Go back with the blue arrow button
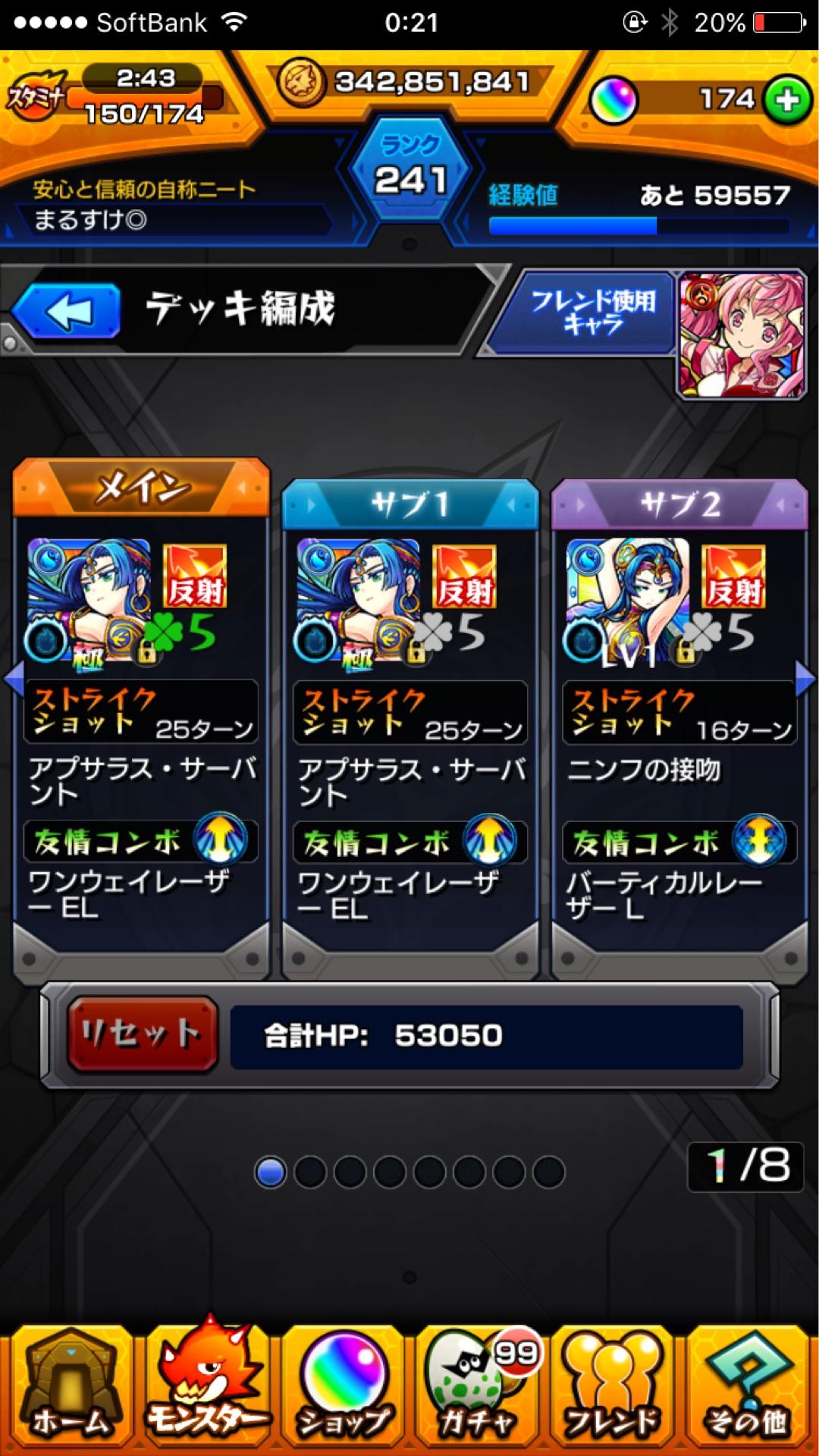The width and height of the screenshot is (819, 1456). tap(67, 311)
